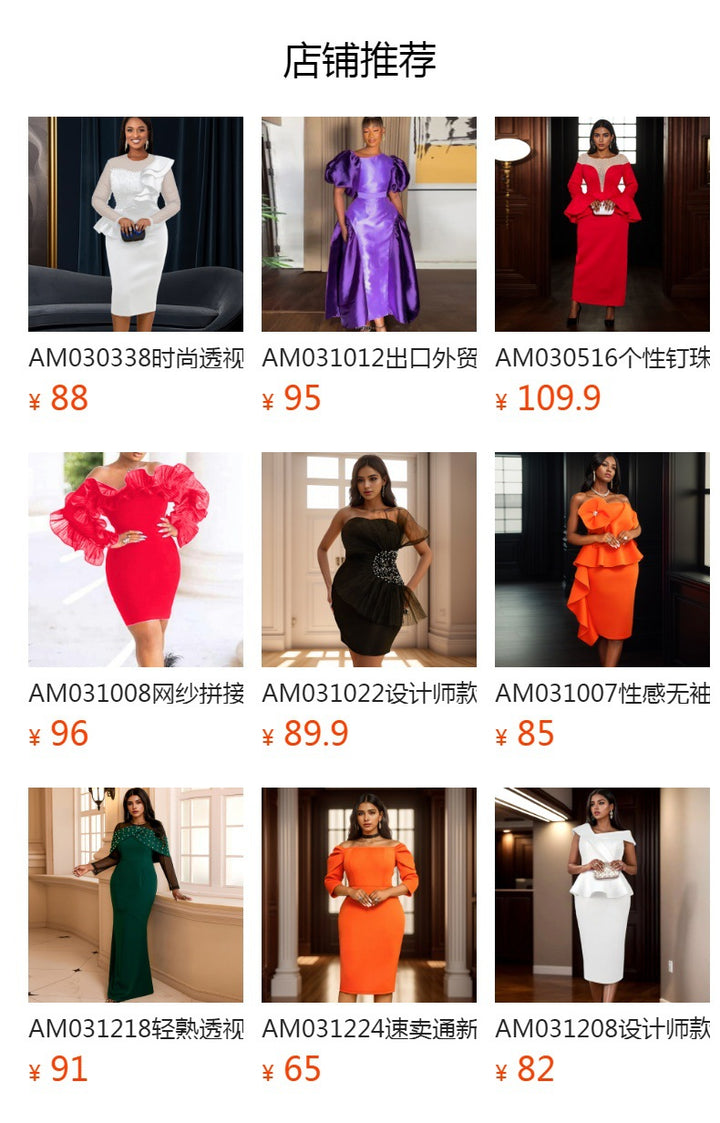Image resolution: width=720 pixels, height=1123 pixels.
Task: Select the AM031008 red mesh dress
Action: [135, 559]
